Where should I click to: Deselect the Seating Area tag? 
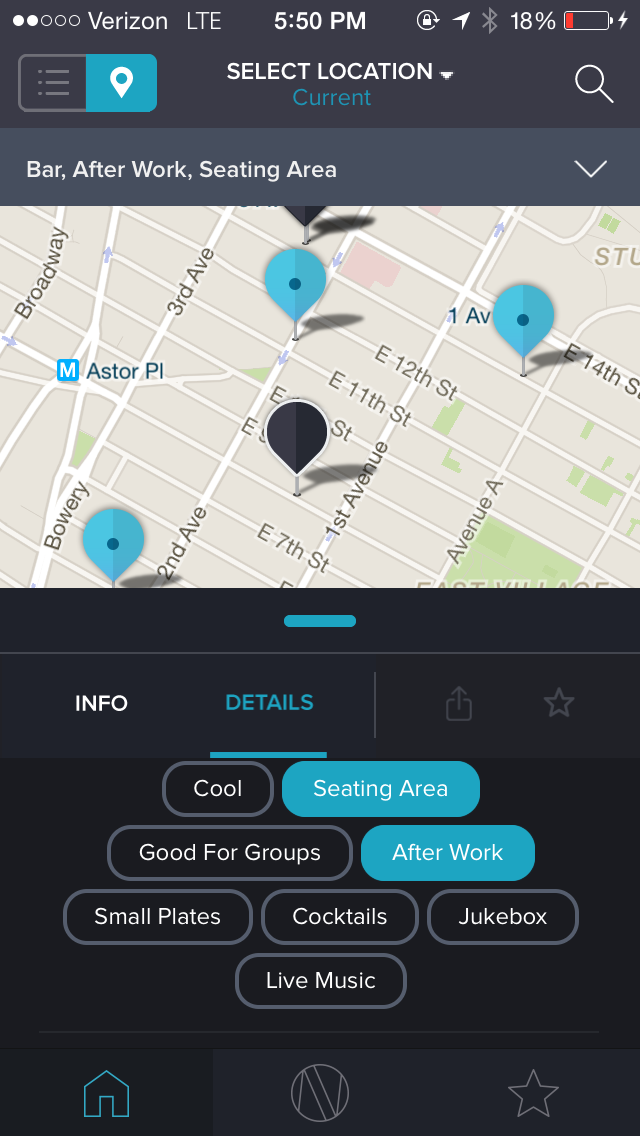coord(380,789)
